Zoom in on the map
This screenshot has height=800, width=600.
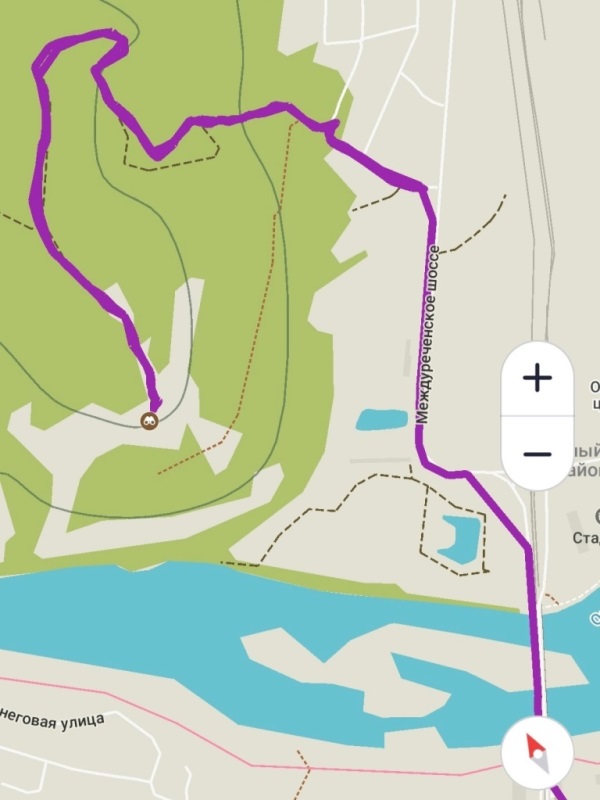pos(538,378)
